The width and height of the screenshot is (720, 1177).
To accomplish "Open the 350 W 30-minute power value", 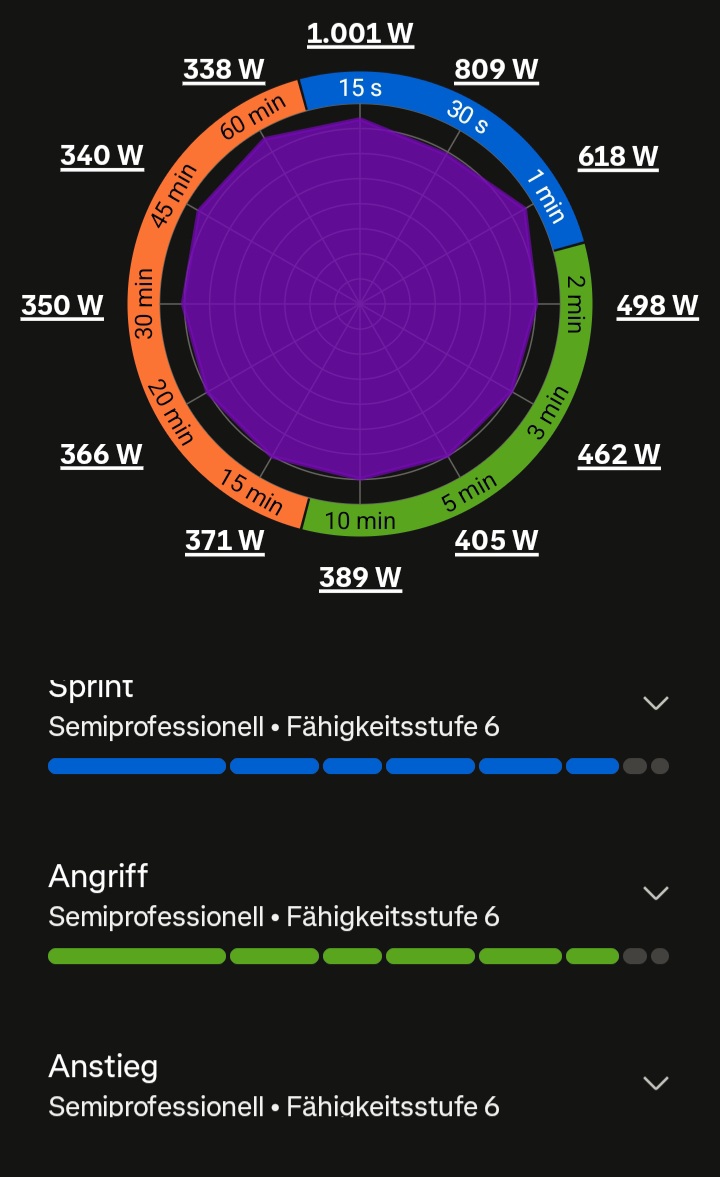I will [62, 306].
